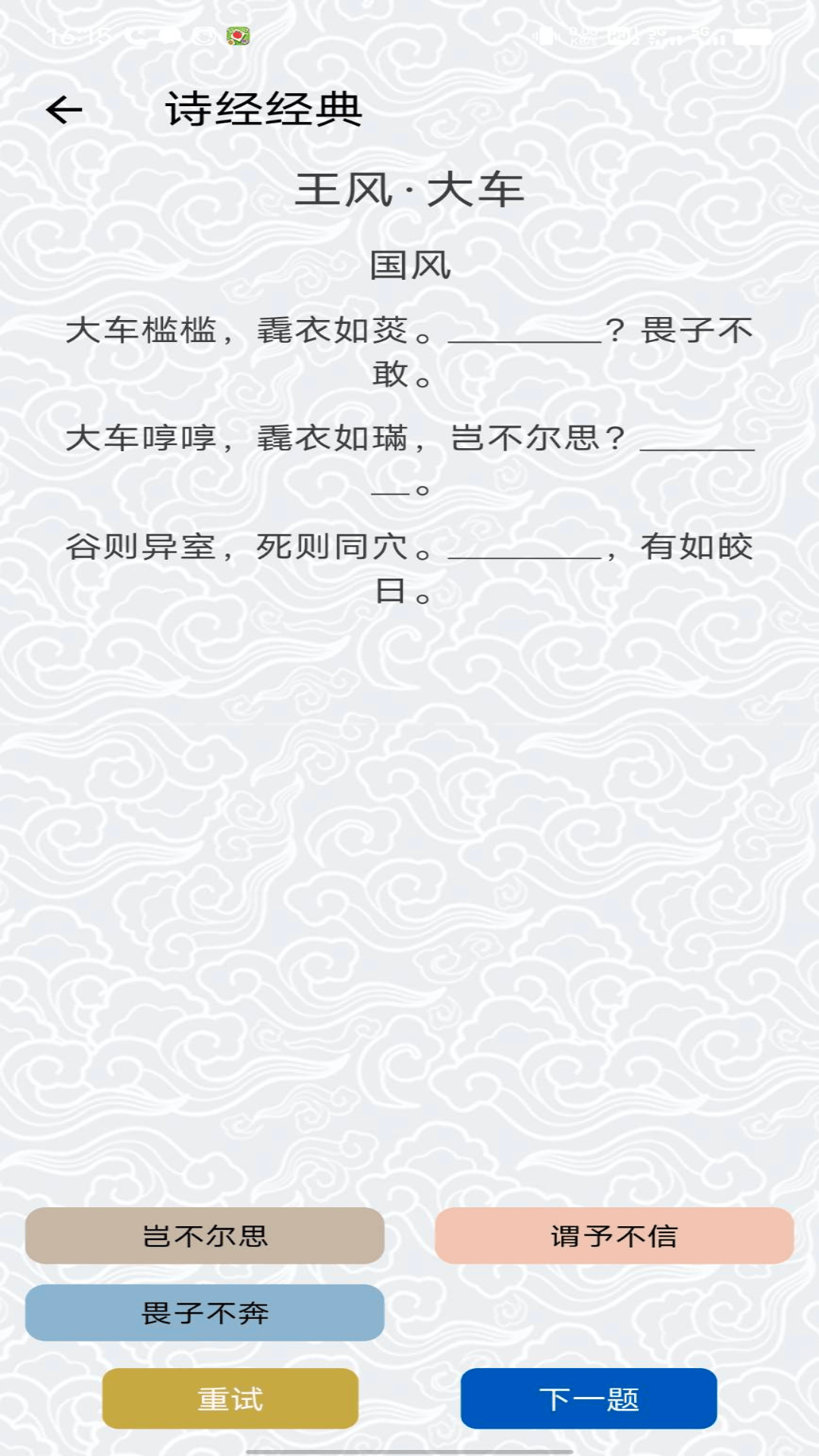The image size is (819, 1456).
Task: Go to next question with 下一题
Action: [588, 1398]
